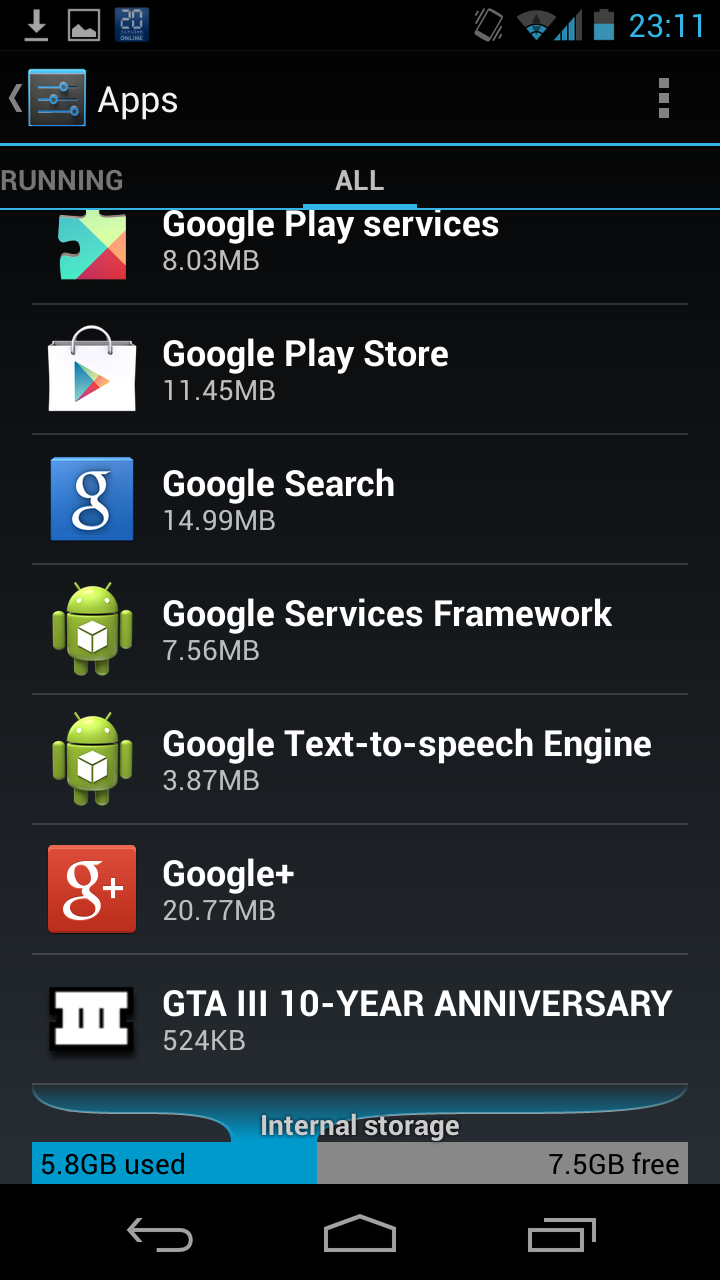This screenshot has height=1280, width=720.
Task: Open Google Search app details
Action: 360,500
